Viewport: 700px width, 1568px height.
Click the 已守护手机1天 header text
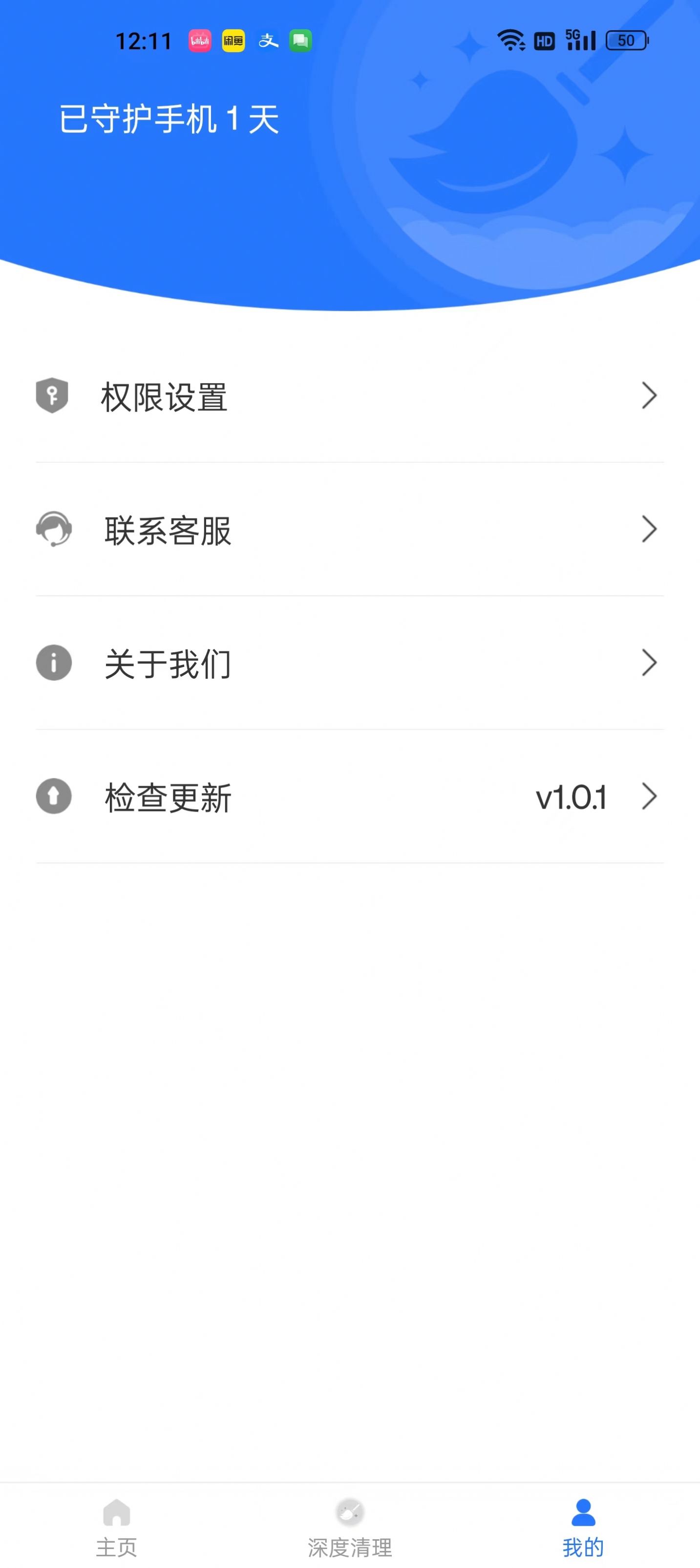[169, 120]
